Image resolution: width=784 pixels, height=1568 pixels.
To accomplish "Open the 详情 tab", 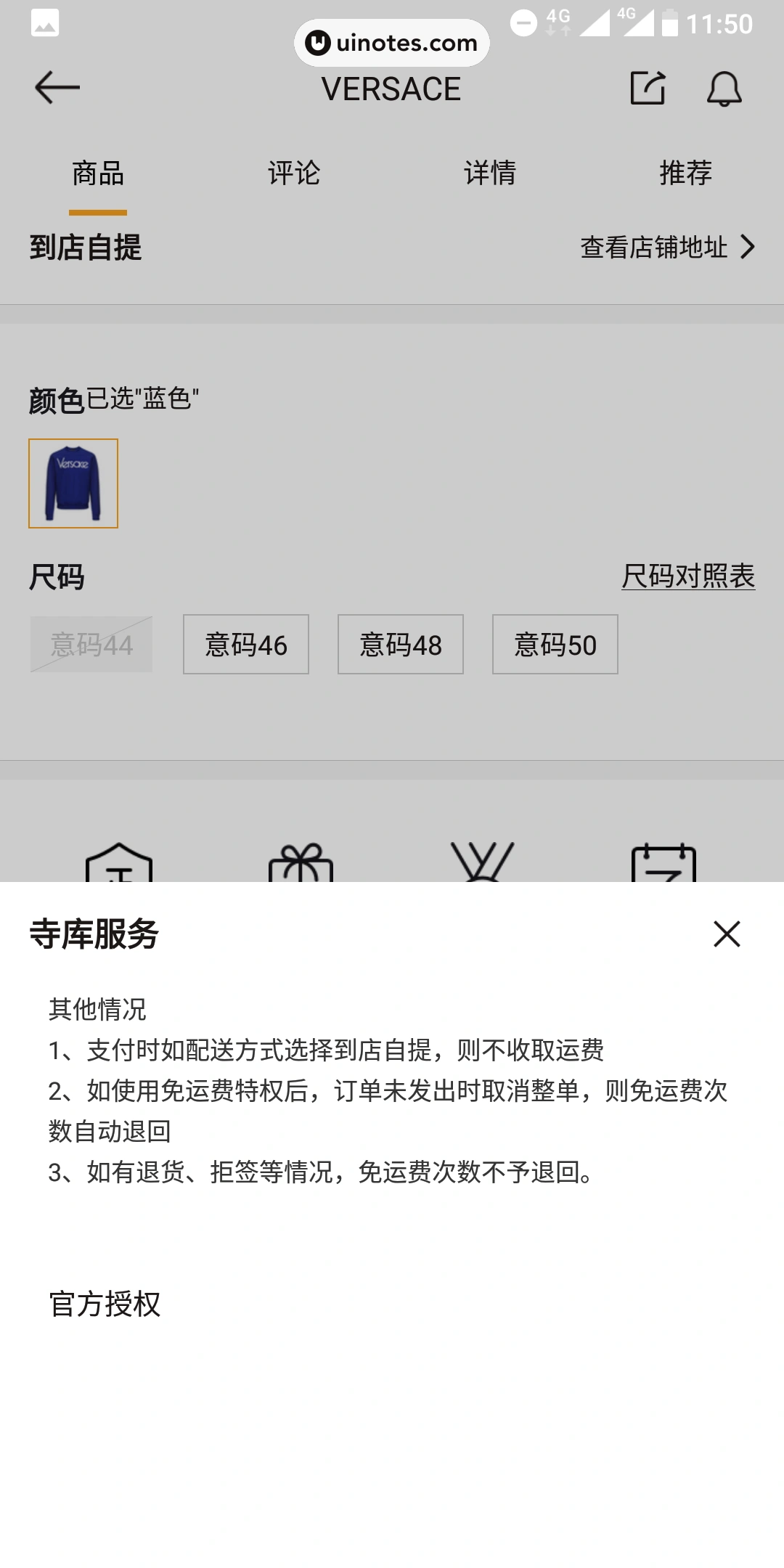I will (490, 173).
